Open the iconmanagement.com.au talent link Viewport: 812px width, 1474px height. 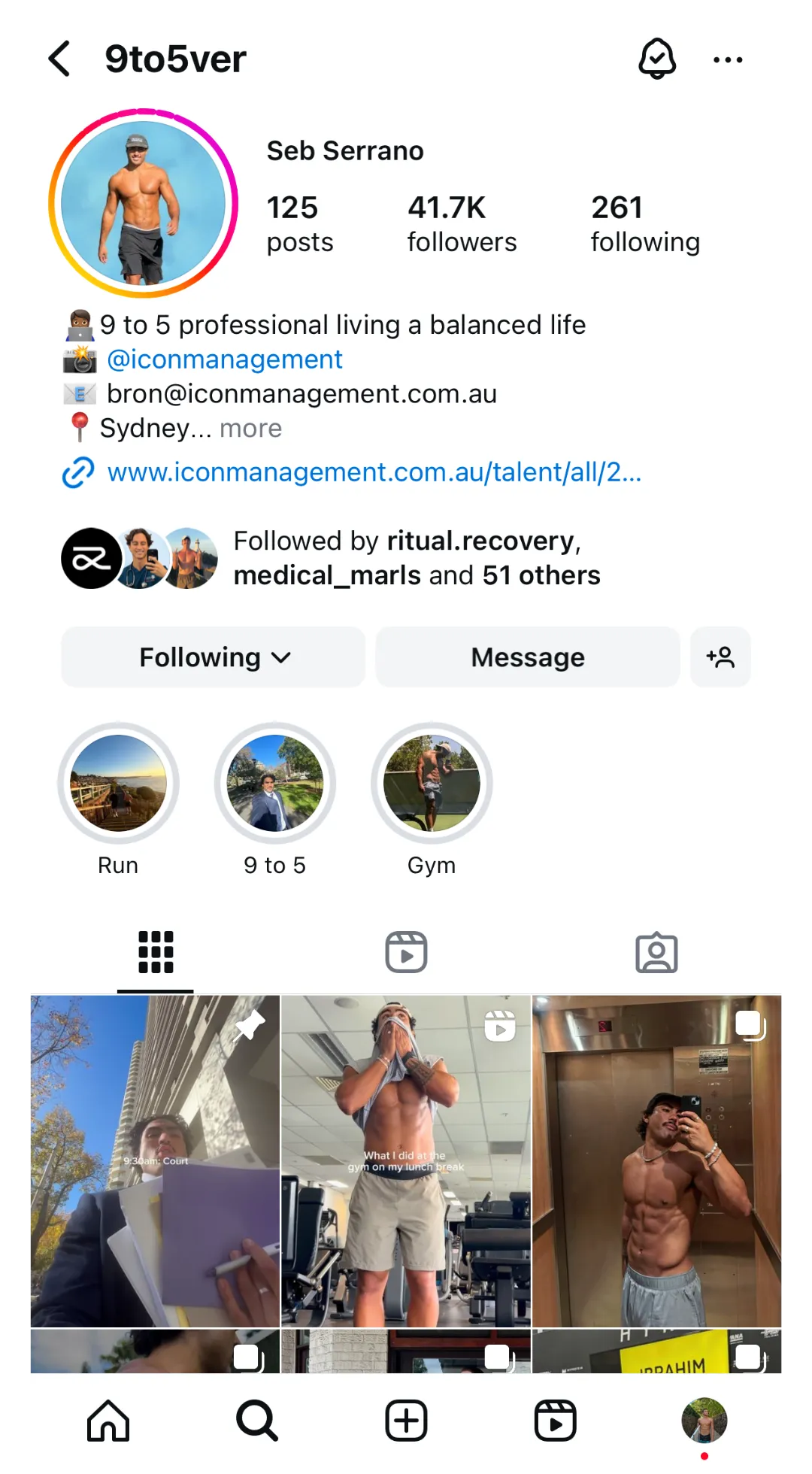point(374,472)
